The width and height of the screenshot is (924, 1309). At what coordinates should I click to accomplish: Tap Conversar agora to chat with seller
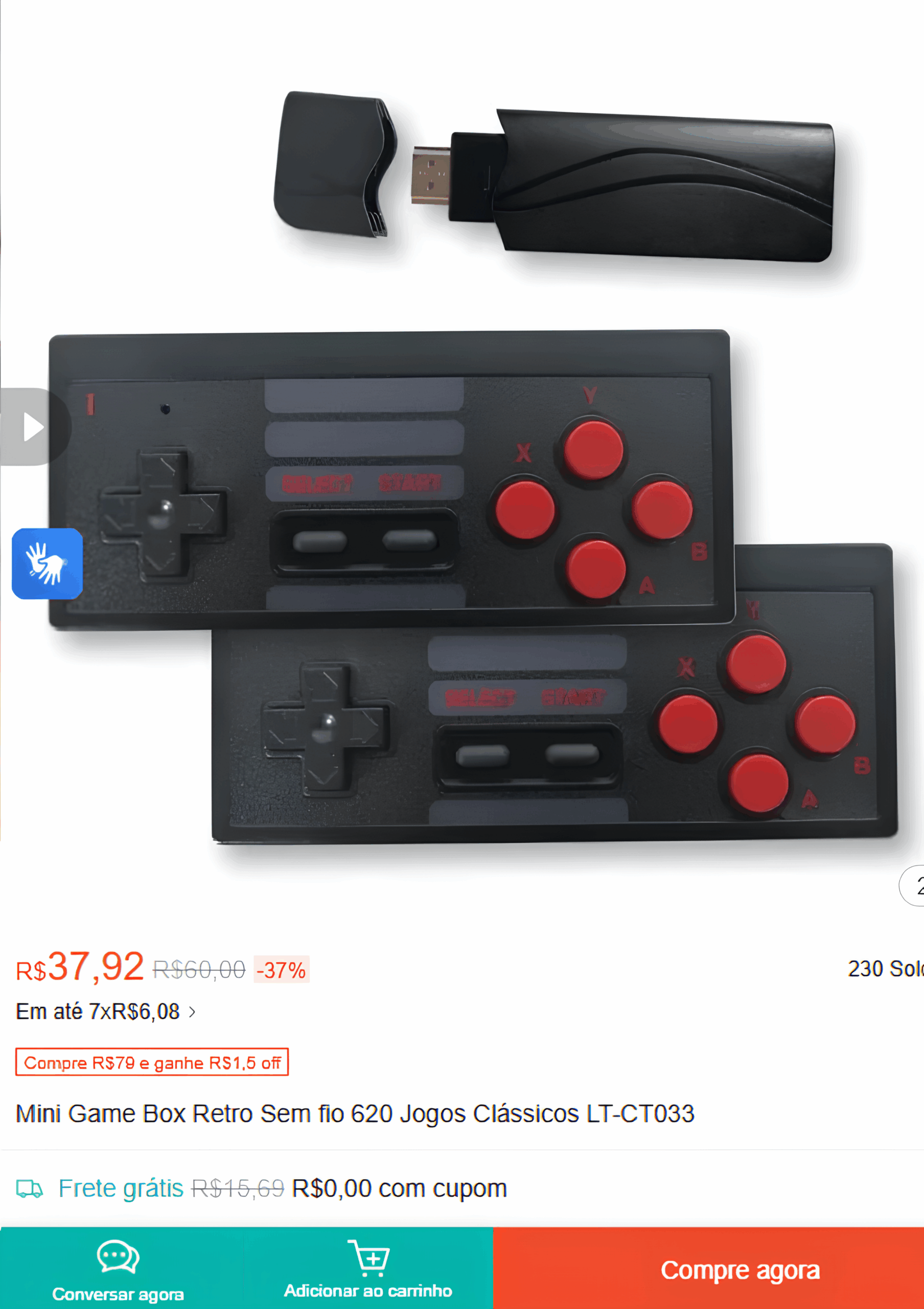coord(119,1269)
